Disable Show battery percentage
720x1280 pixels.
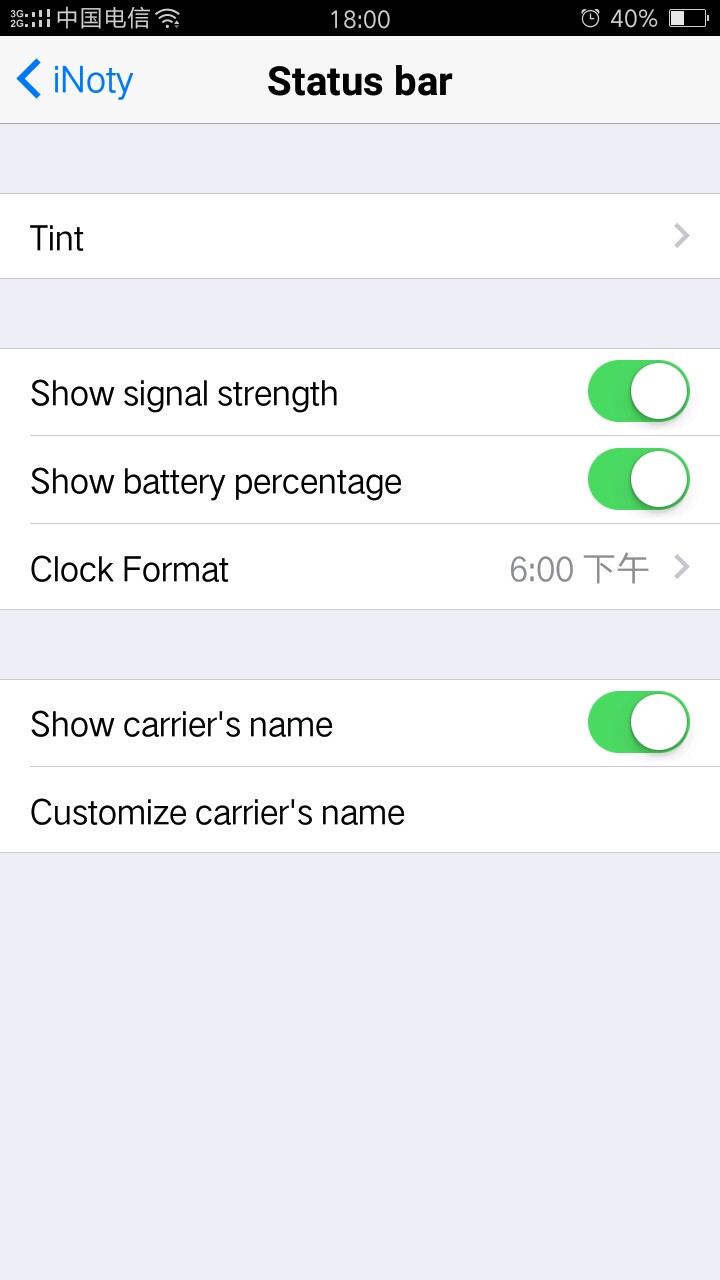coord(638,480)
